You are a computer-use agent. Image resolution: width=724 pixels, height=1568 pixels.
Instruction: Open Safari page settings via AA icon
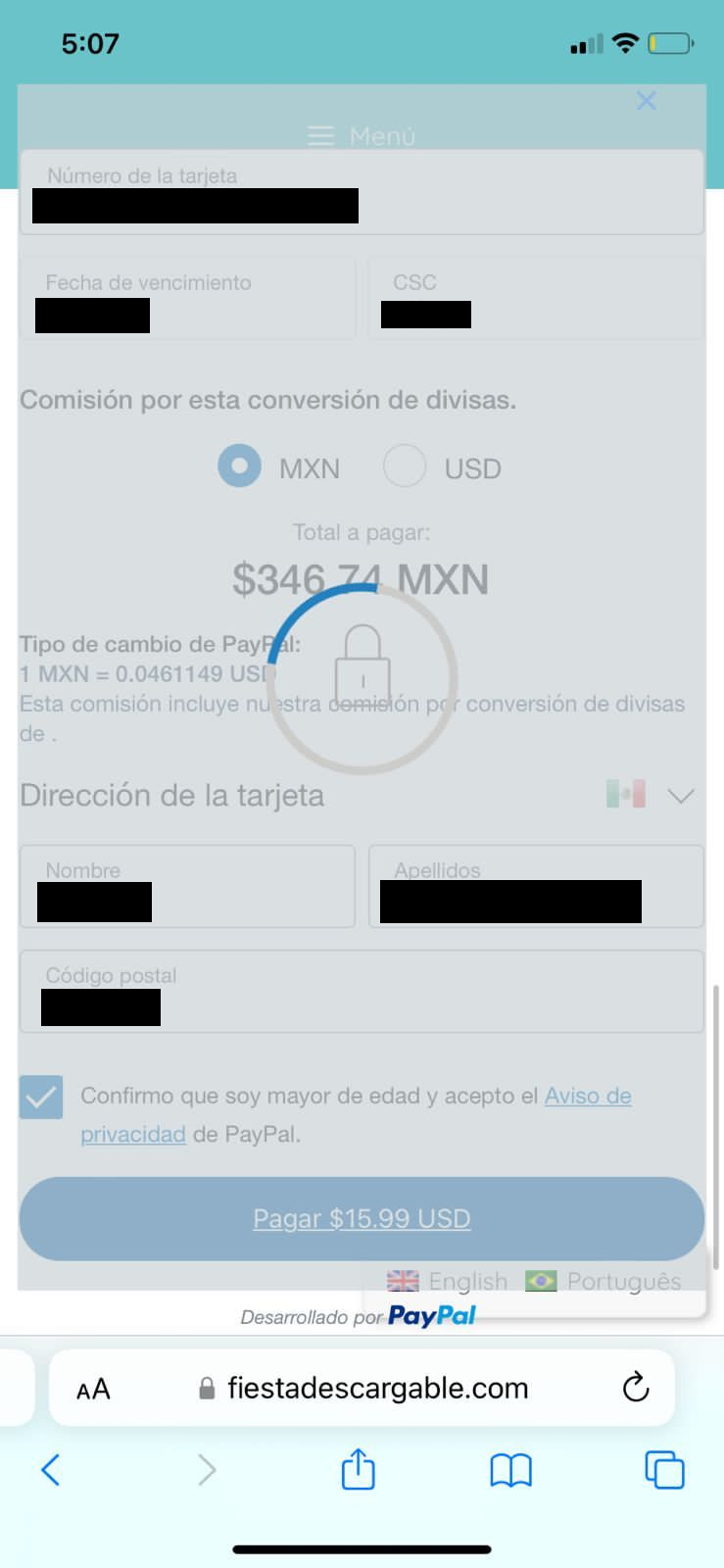[x=93, y=1388]
